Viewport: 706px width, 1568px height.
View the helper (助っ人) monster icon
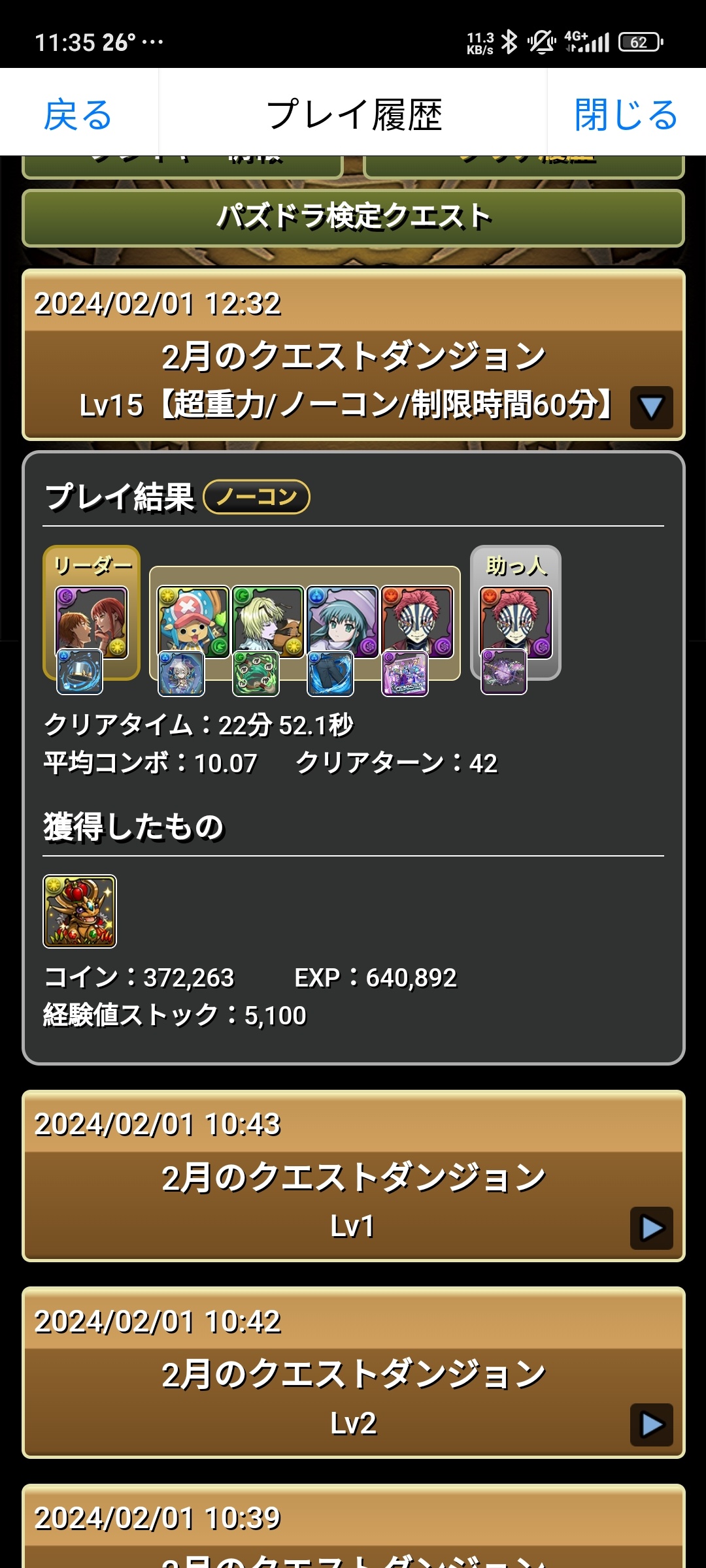(516, 623)
